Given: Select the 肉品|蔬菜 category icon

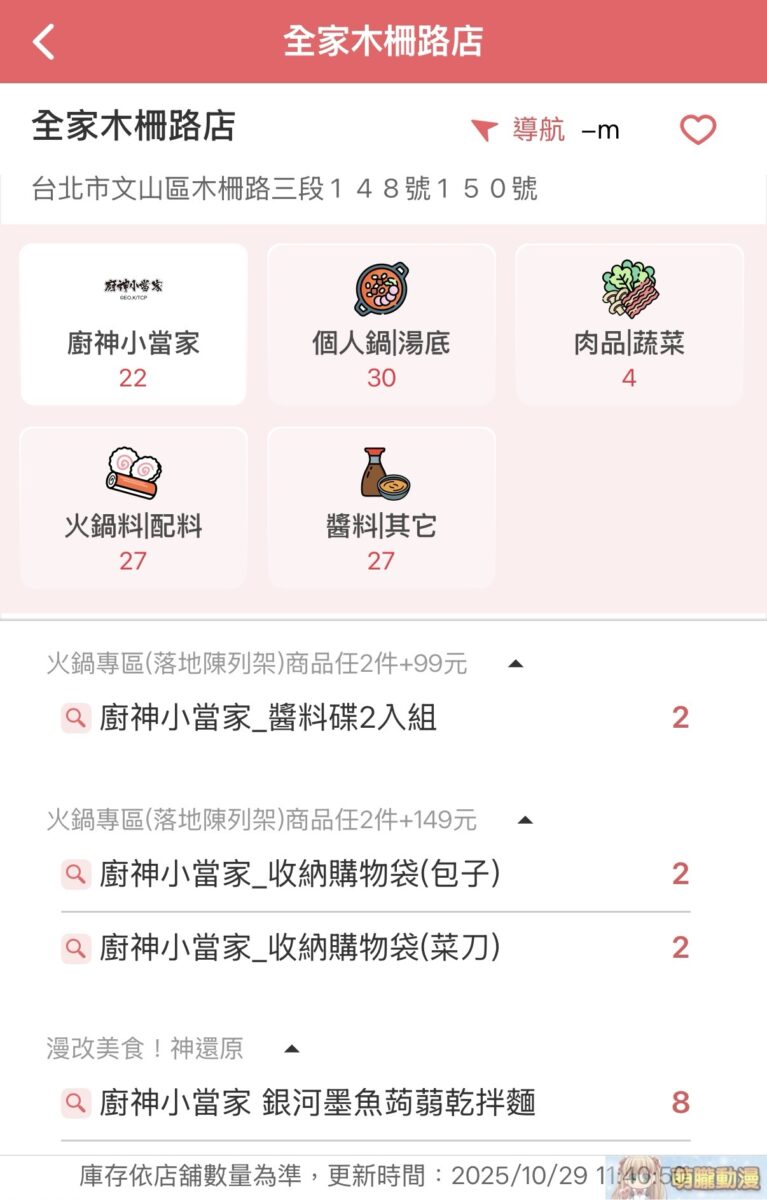Looking at the screenshot, I should (629, 290).
